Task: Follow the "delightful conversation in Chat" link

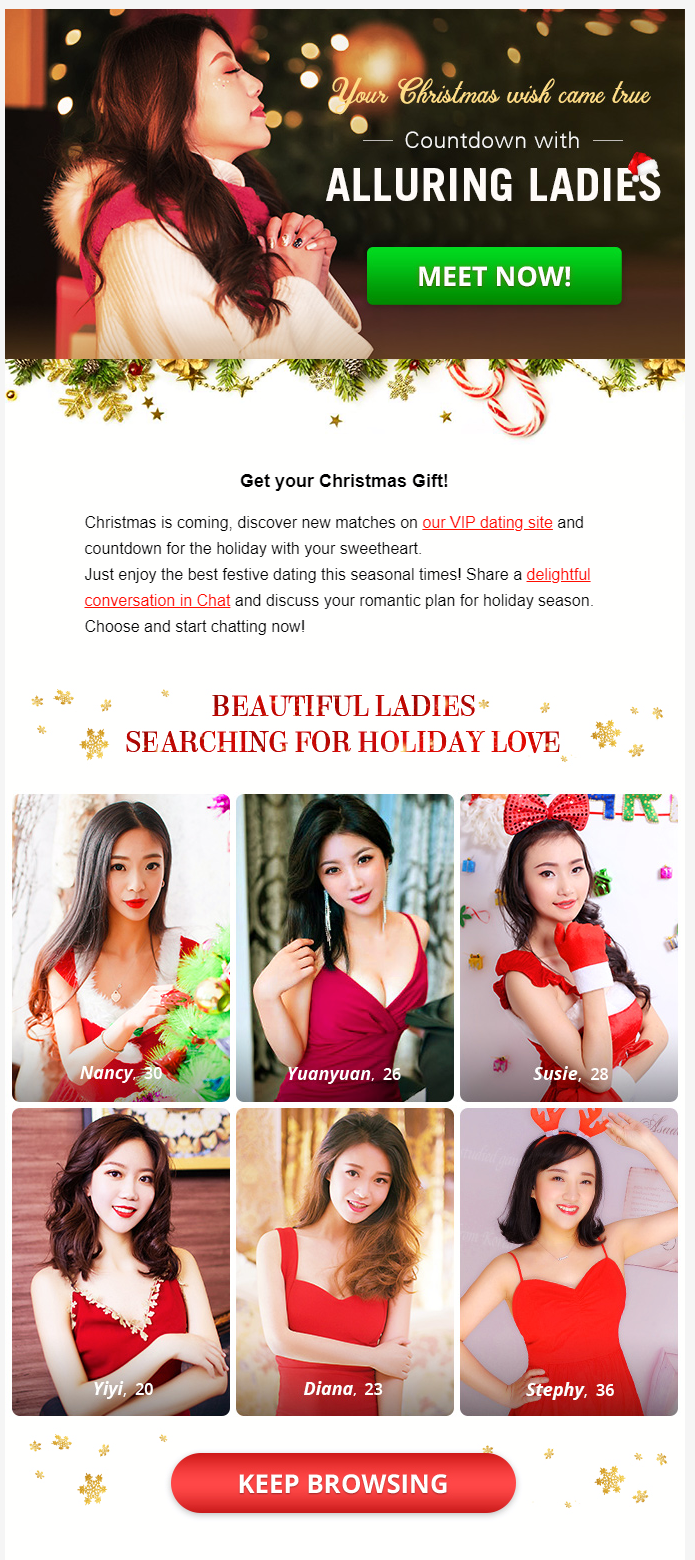Action: point(157,601)
